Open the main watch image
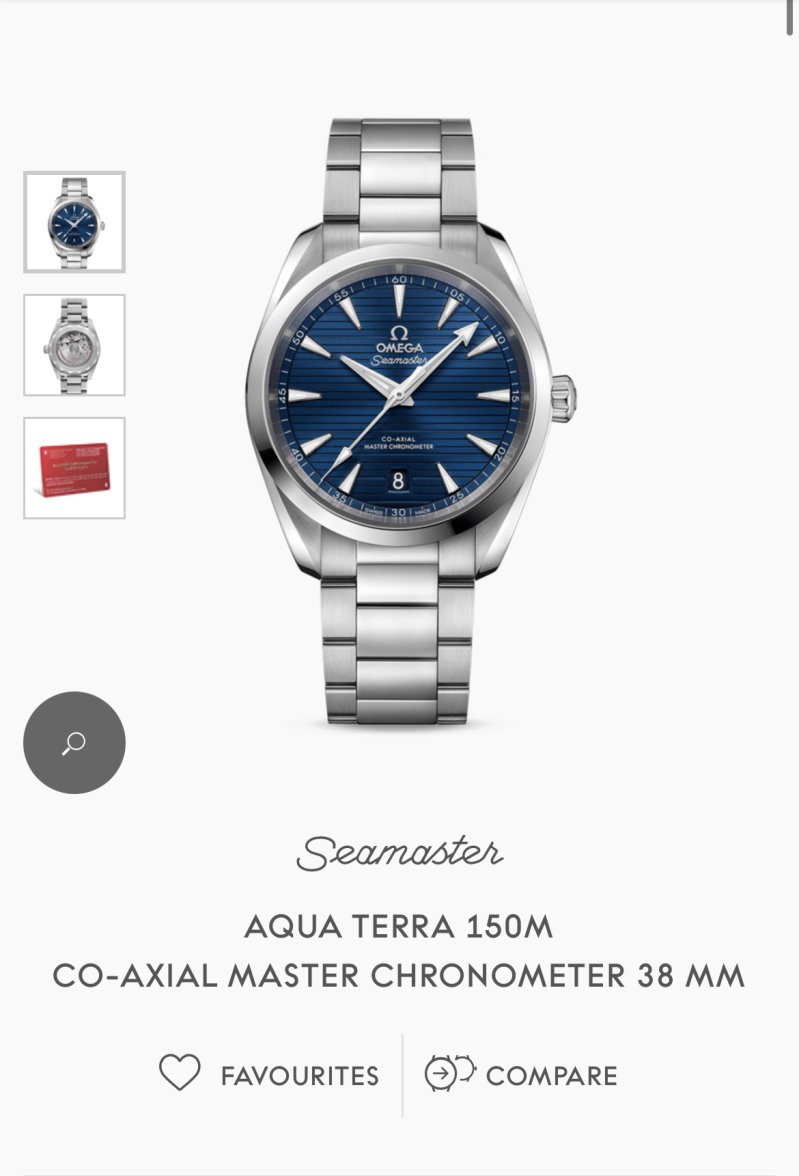Screen dimensions: 799x1176 410,420
